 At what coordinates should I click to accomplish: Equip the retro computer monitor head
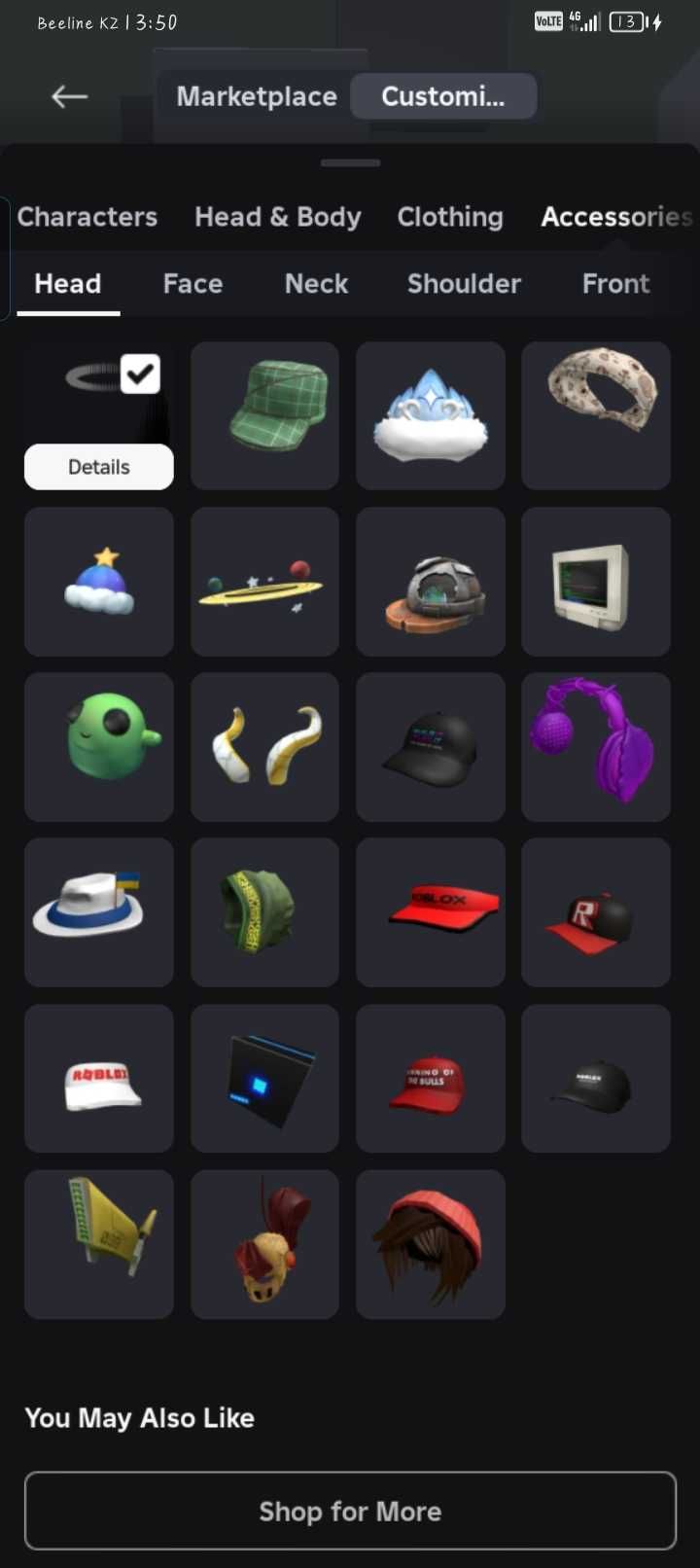(x=595, y=582)
